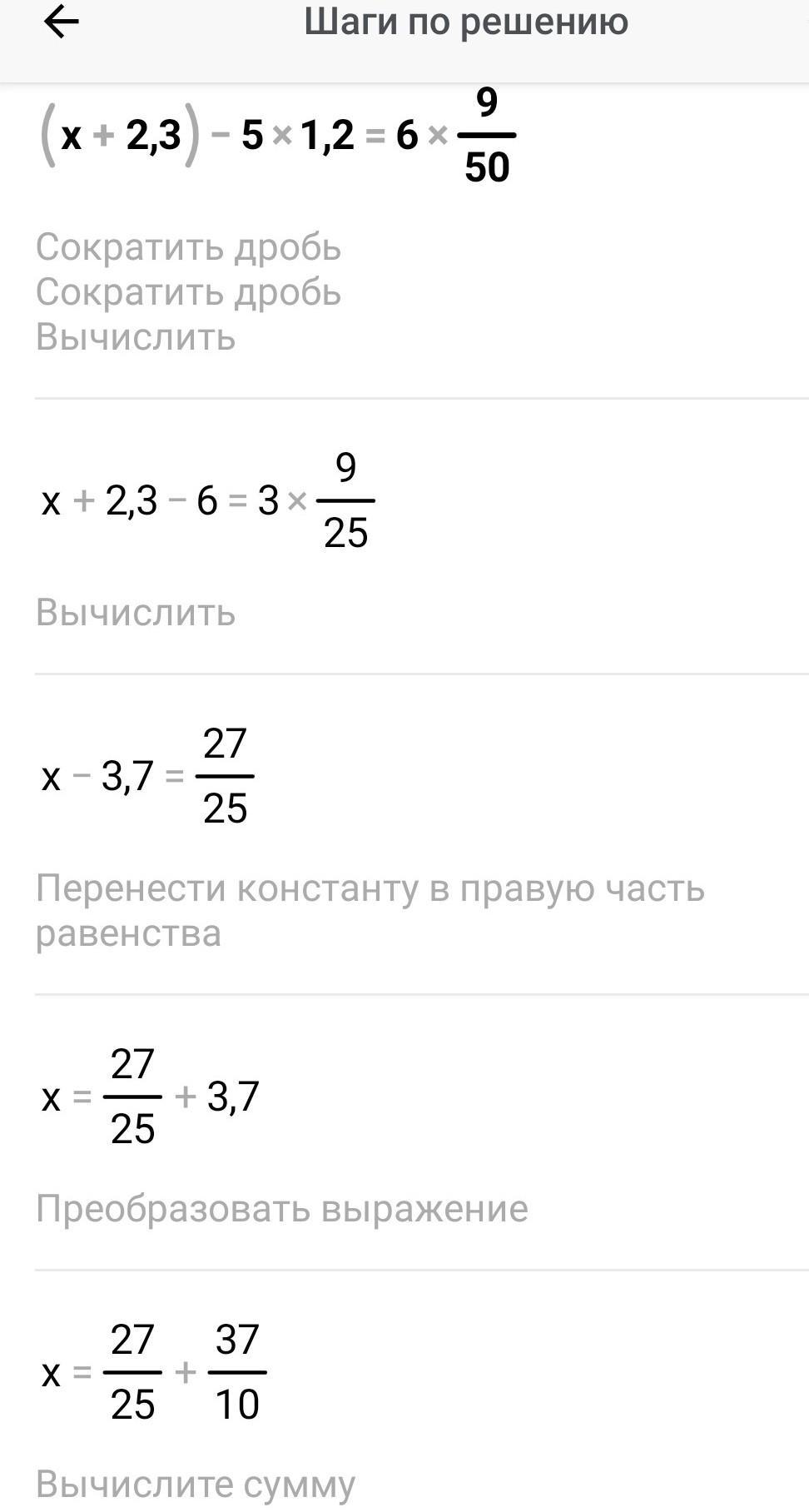Go back using the top-left arrow
The image size is (809, 1512).
pos(61,22)
